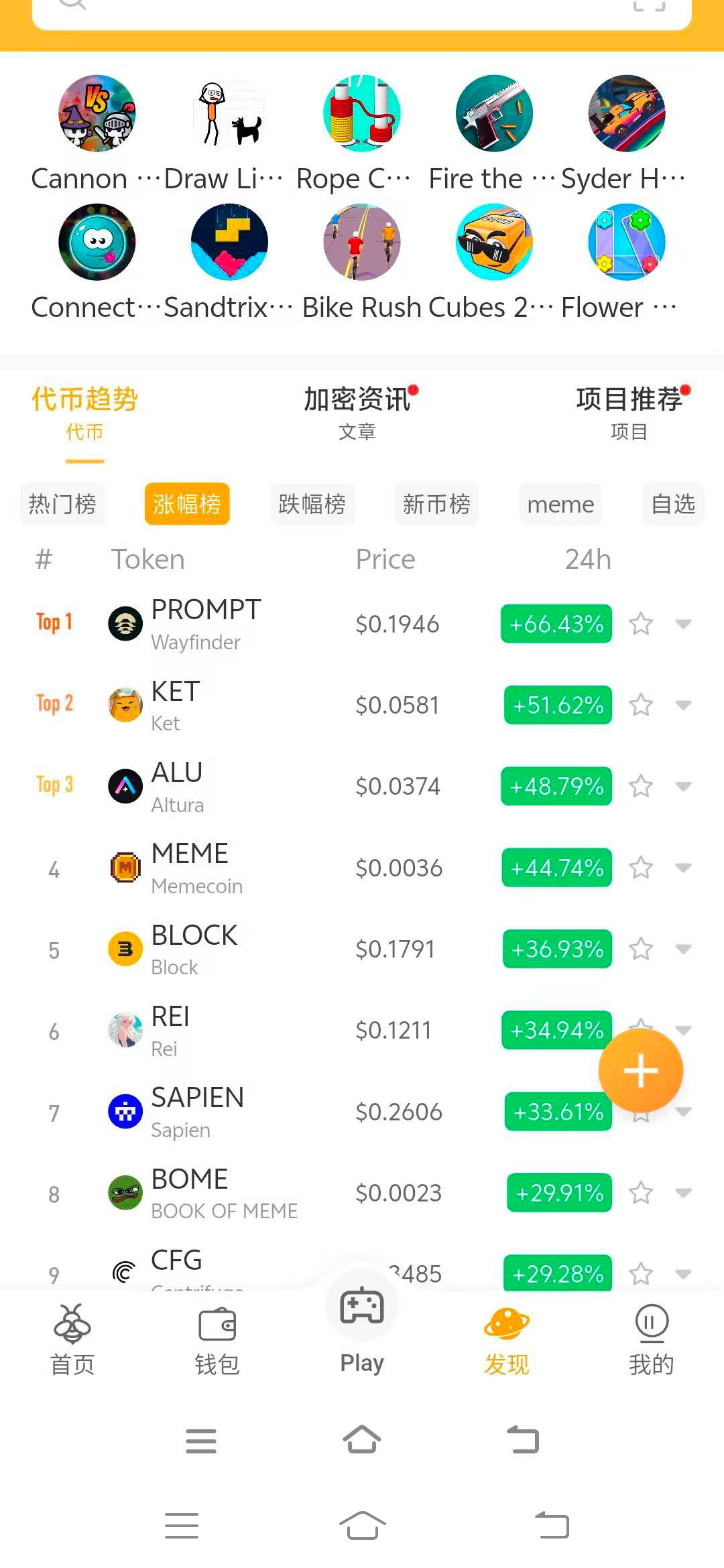This screenshot has width=724, height=1568.
Task: Click the search bar at the top
Action: pos(362,7)
